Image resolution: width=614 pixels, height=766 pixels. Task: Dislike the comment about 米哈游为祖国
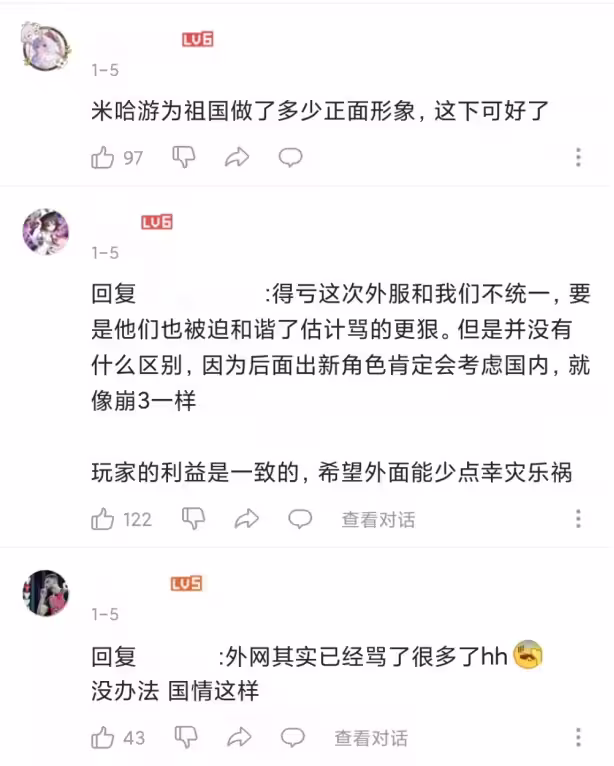(184, 157)
